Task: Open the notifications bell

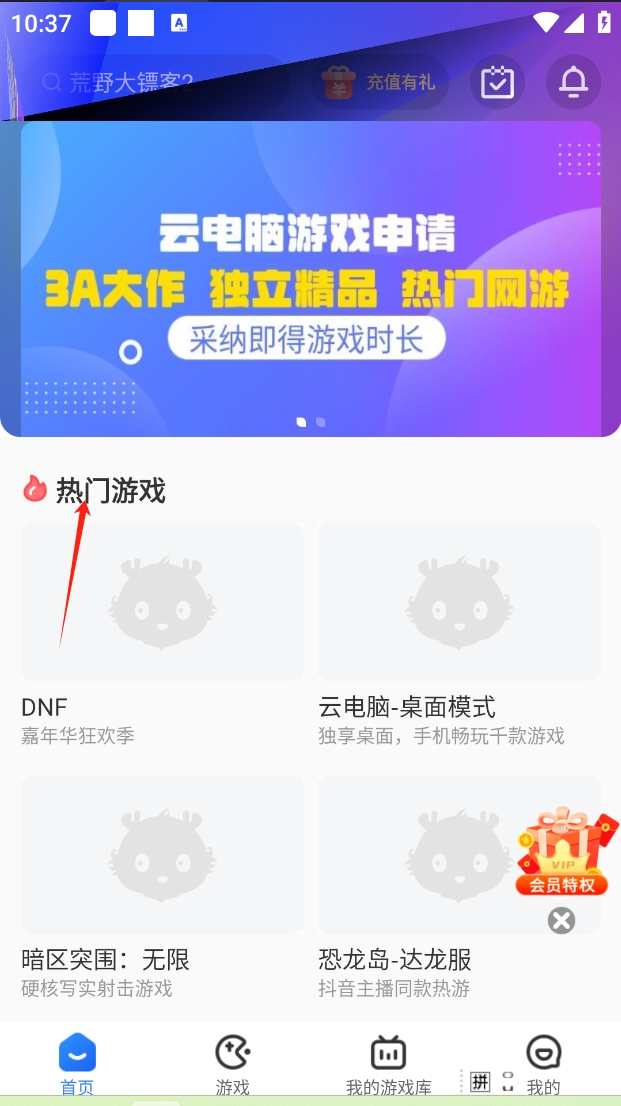Action: pos(573,82)
